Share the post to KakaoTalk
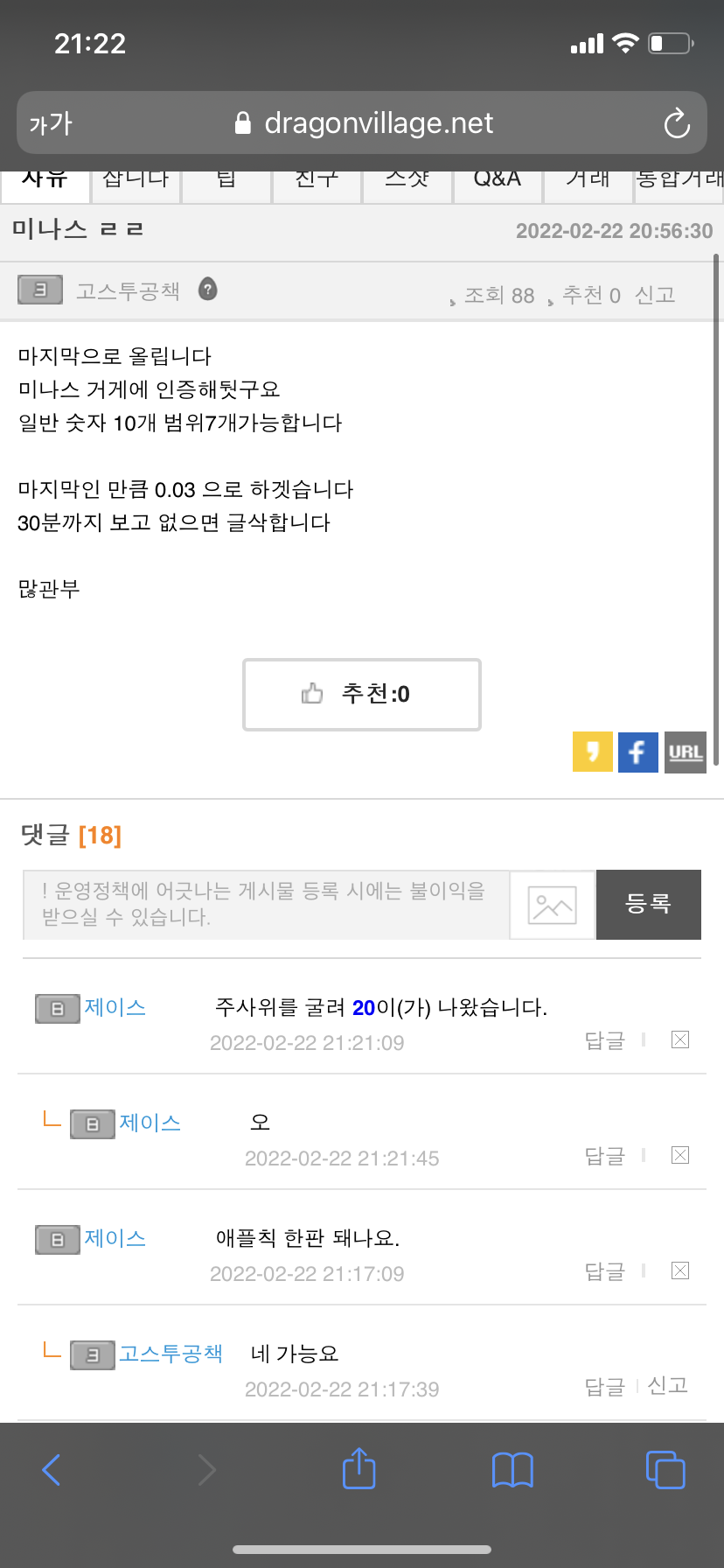Image resolution: width=724 pixels, height=1568 pixels. pos(592,752)
